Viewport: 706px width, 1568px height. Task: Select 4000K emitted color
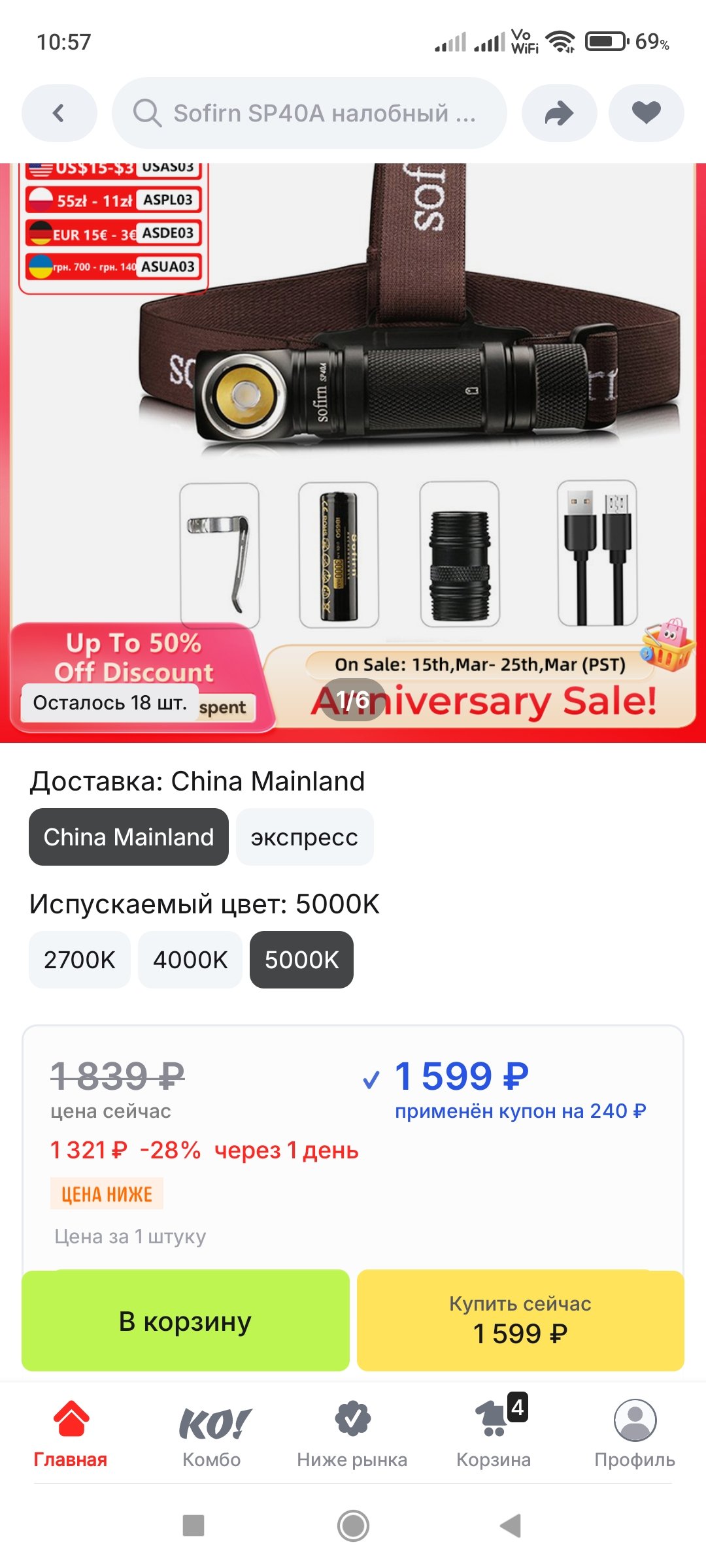190,960
